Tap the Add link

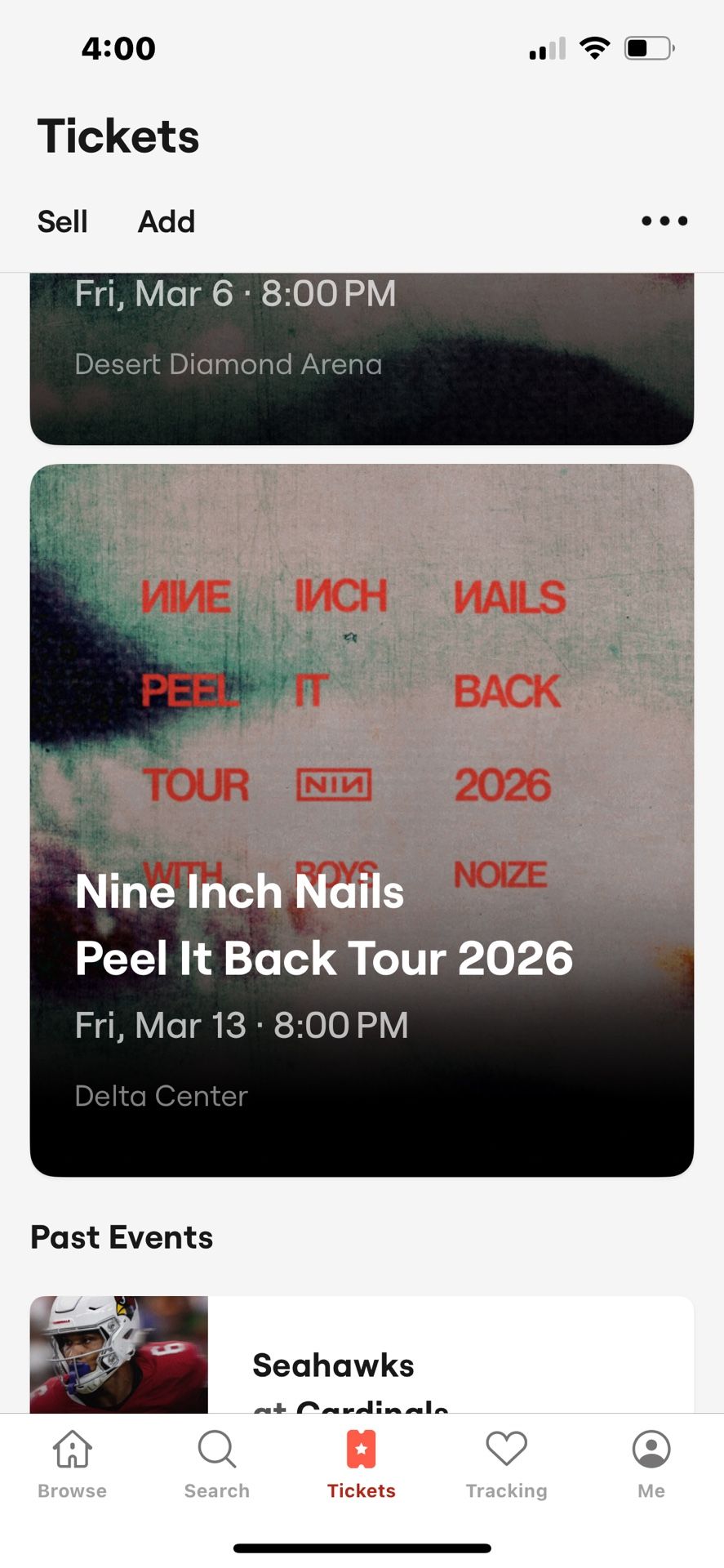[166, 221]
